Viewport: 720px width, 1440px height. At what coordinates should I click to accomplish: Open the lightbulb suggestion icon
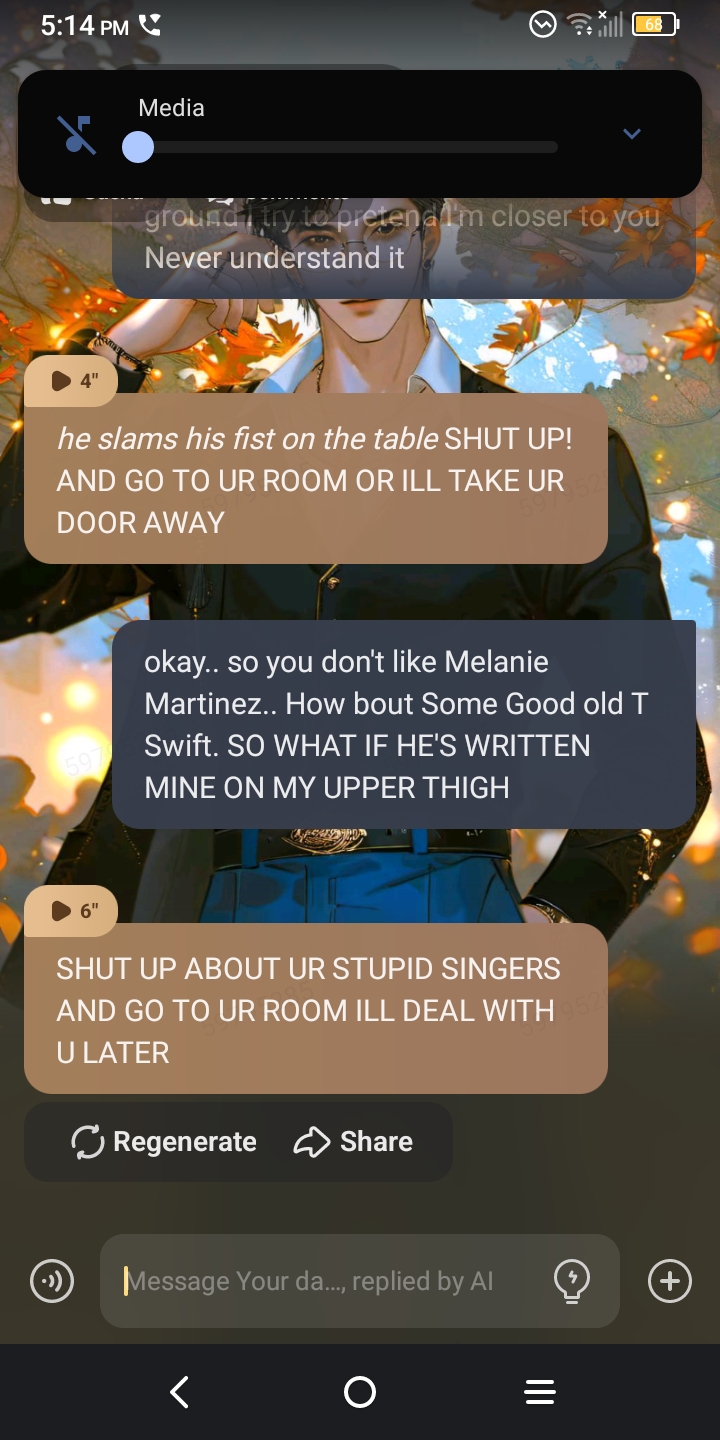click(572, 1281)
